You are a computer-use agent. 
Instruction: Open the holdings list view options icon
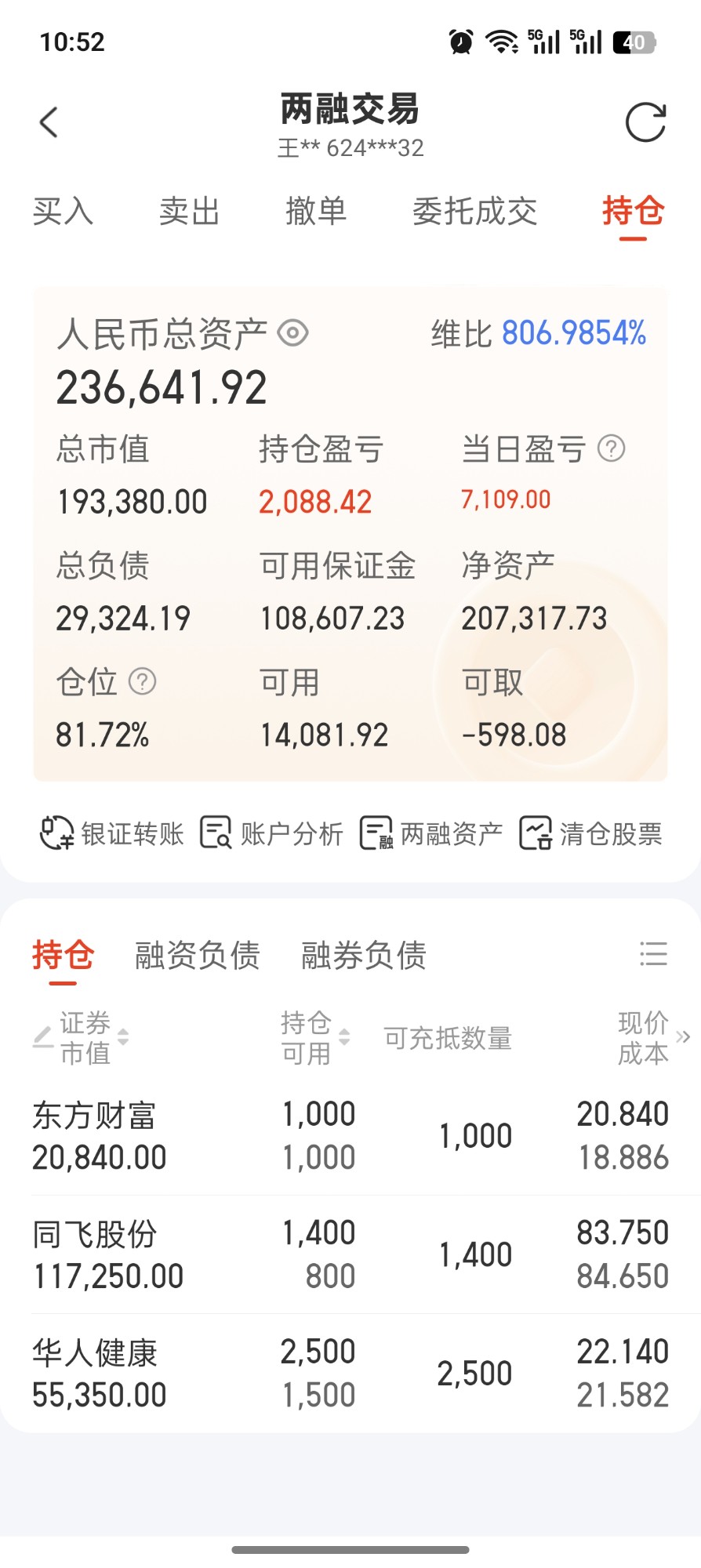[x=653, y=954]
